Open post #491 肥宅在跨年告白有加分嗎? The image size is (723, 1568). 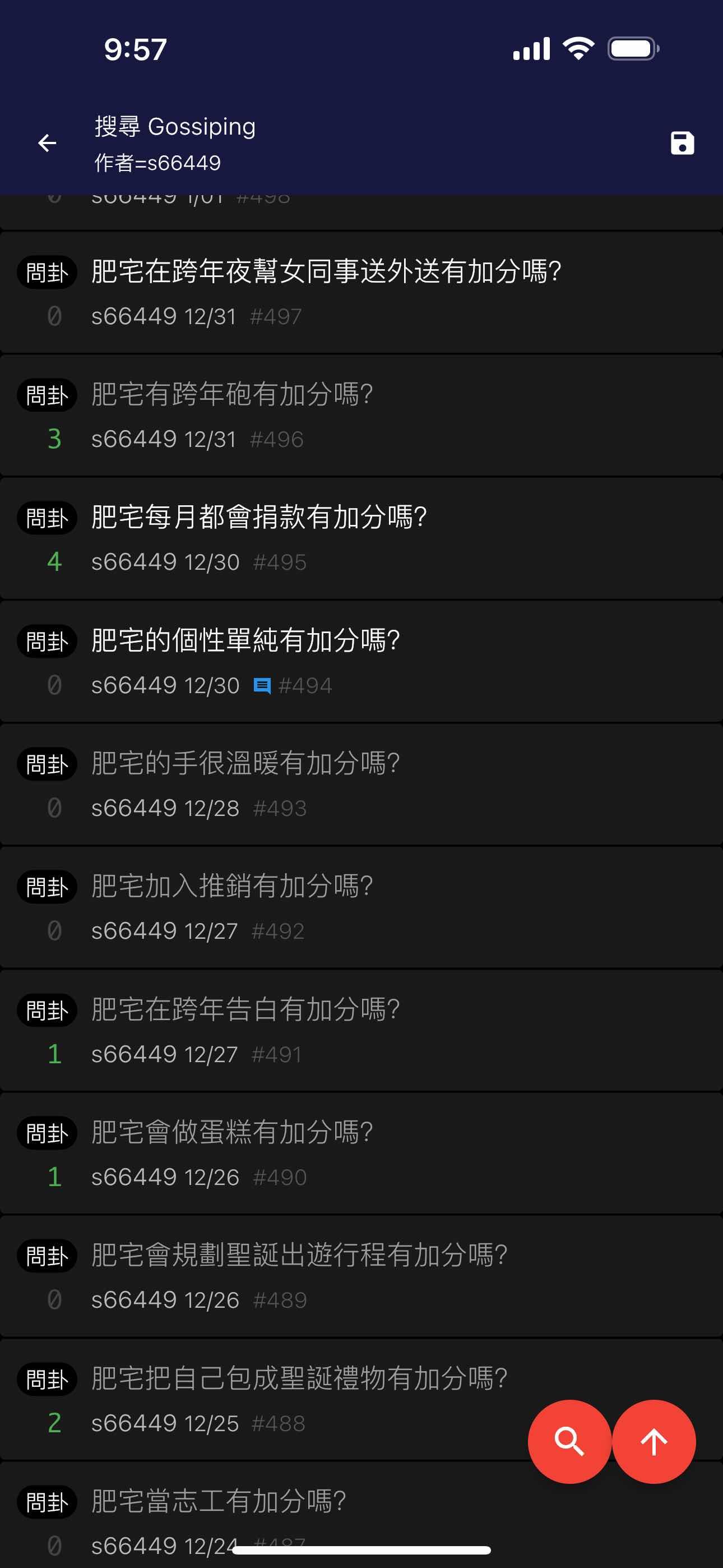click(x=361, y=1031)
